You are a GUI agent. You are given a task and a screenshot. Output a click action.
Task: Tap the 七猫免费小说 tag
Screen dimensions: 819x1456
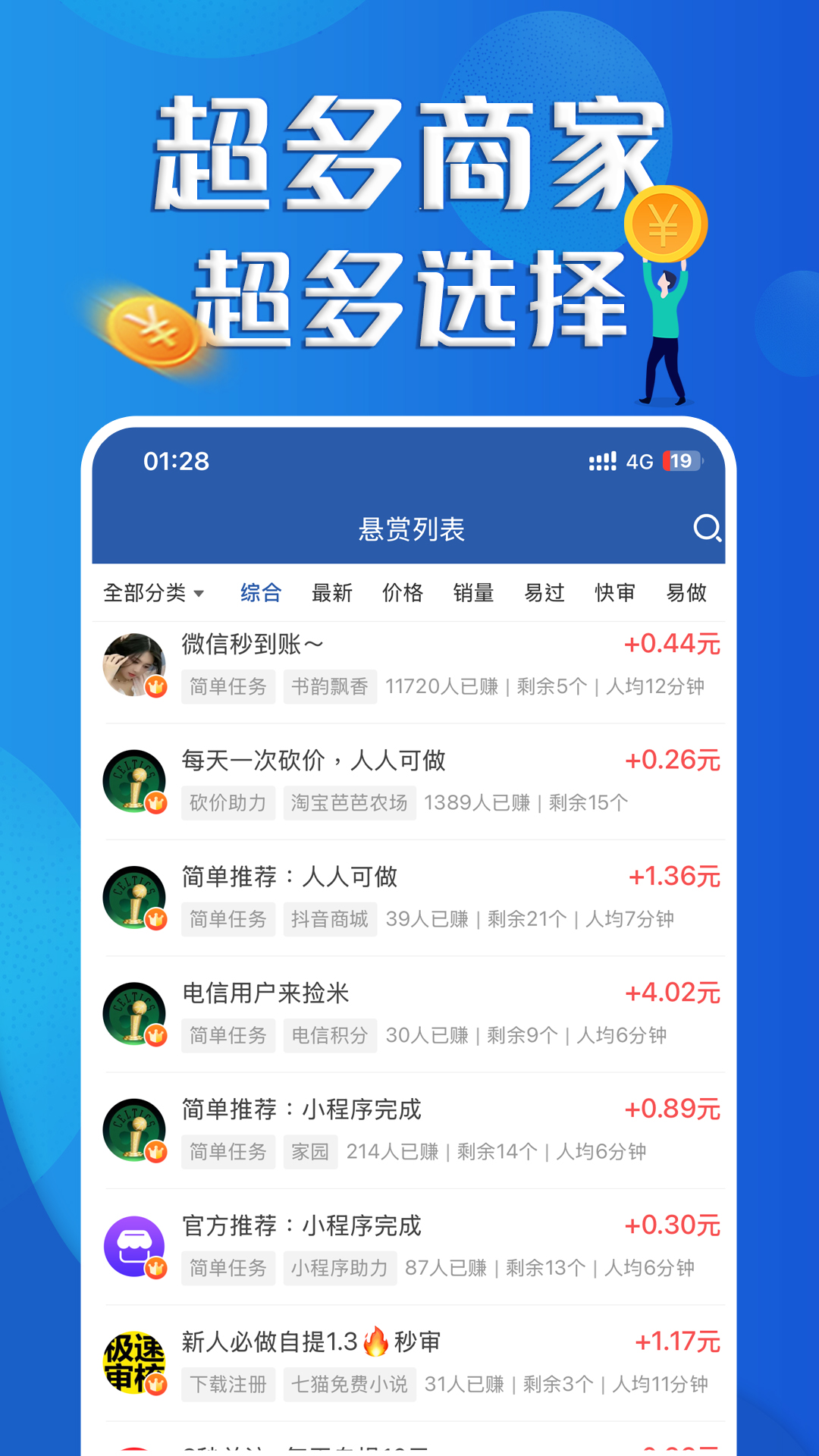click(349, 1384)
